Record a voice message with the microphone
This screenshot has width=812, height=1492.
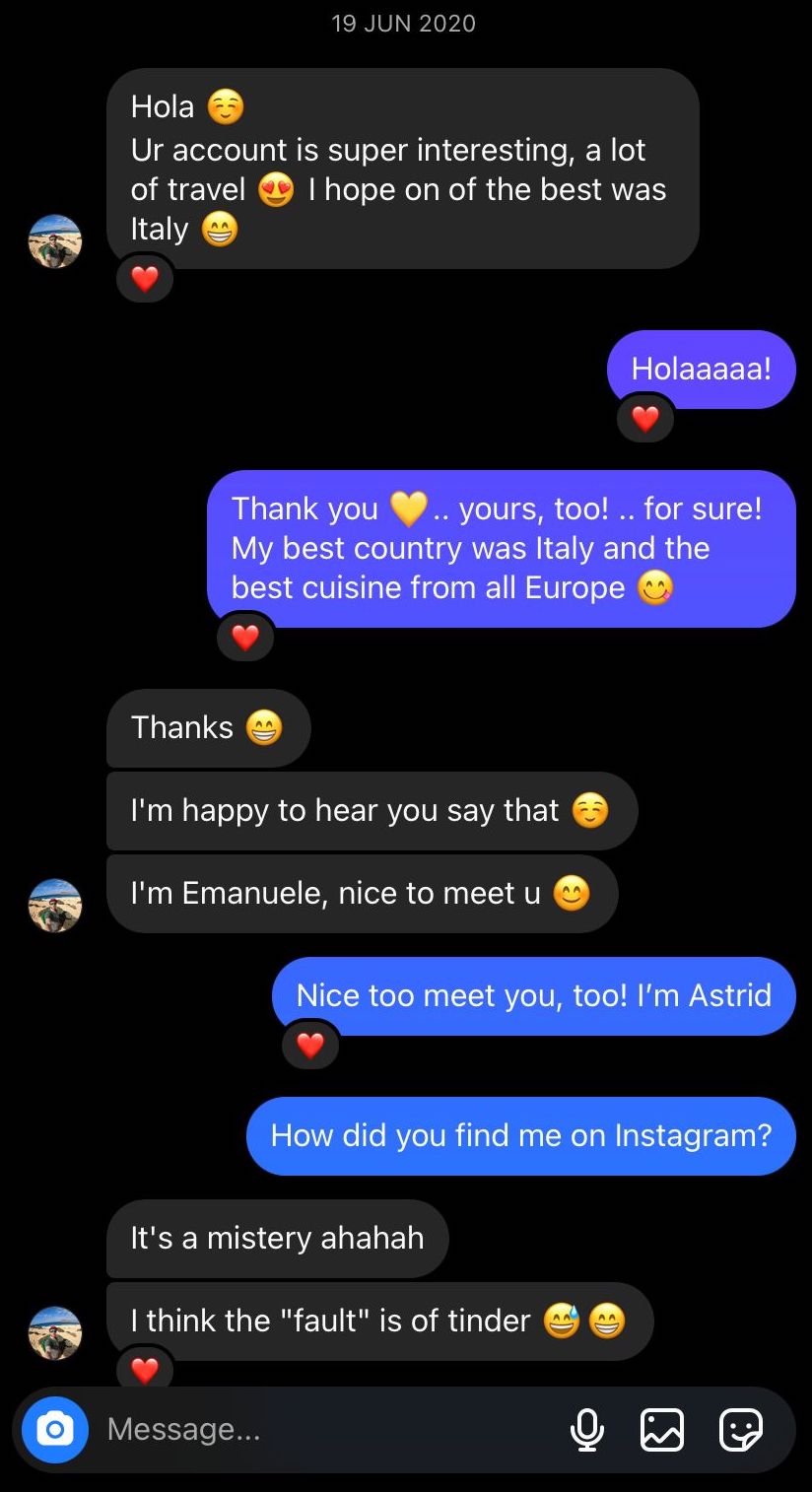[x=587, y=1429]
